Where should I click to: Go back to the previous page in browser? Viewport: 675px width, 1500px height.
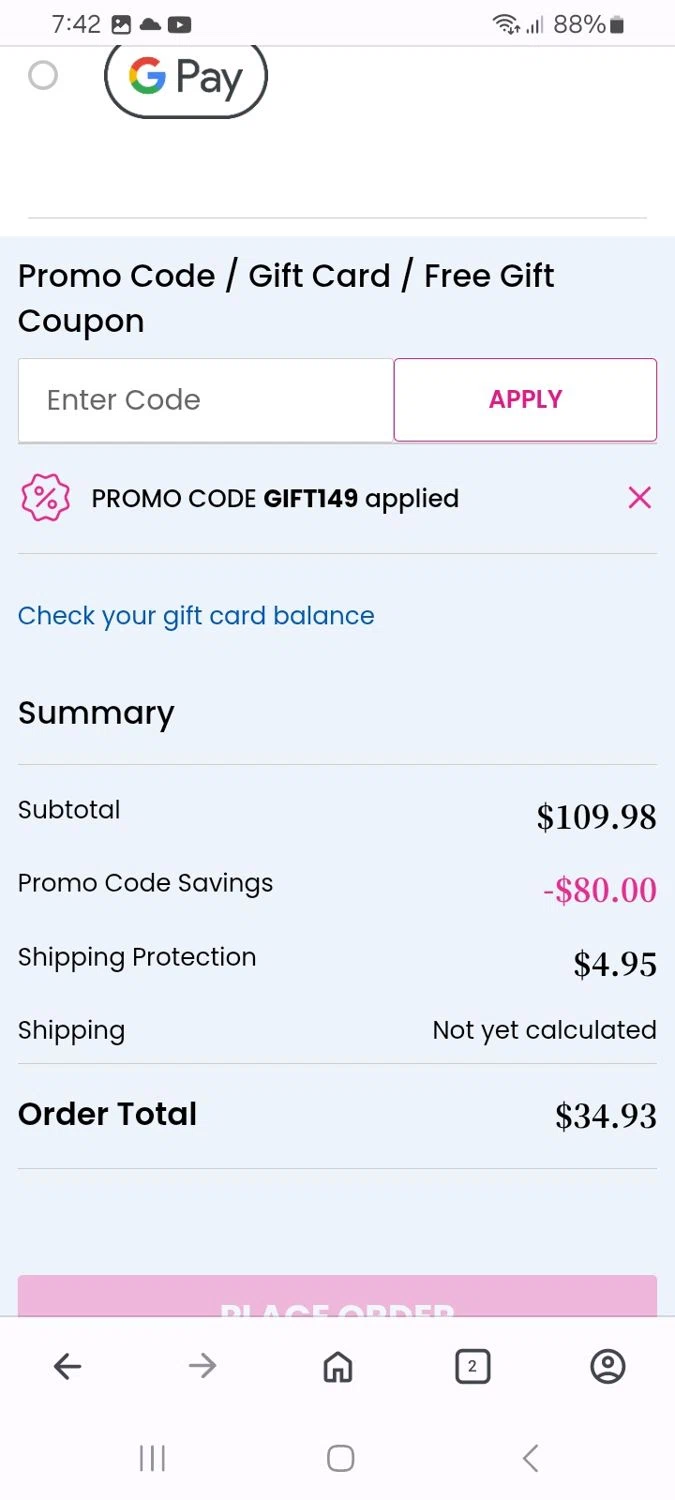click(x=68, y=1366)
